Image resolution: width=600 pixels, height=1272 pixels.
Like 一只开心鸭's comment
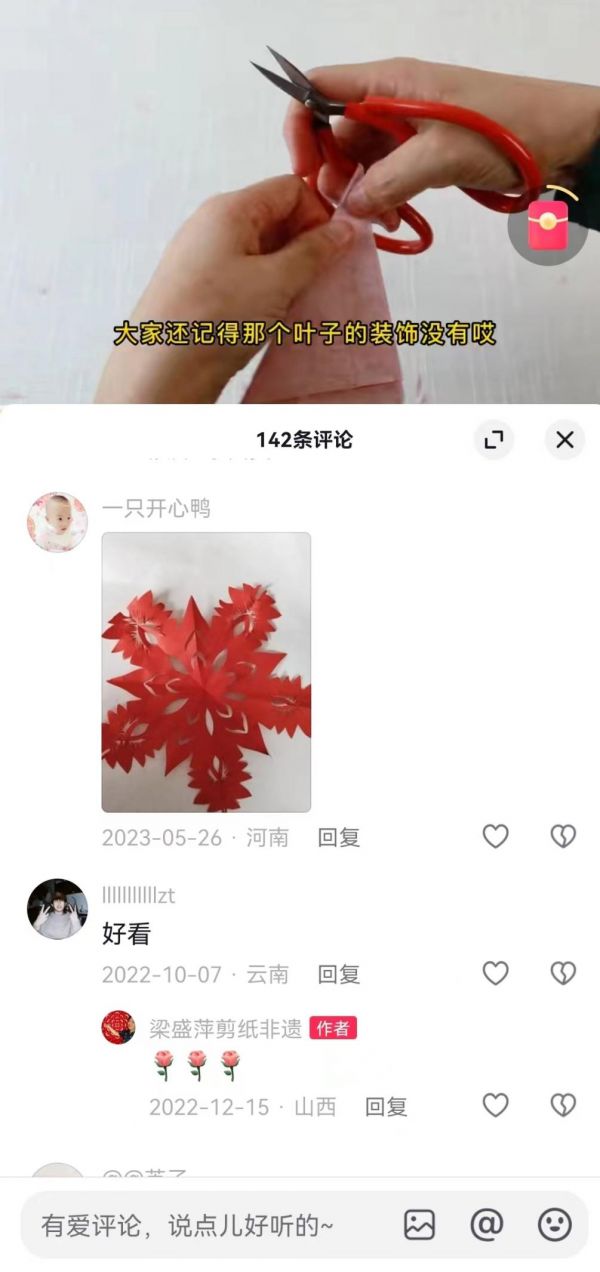pyautogui.click(x=496, y=837)
